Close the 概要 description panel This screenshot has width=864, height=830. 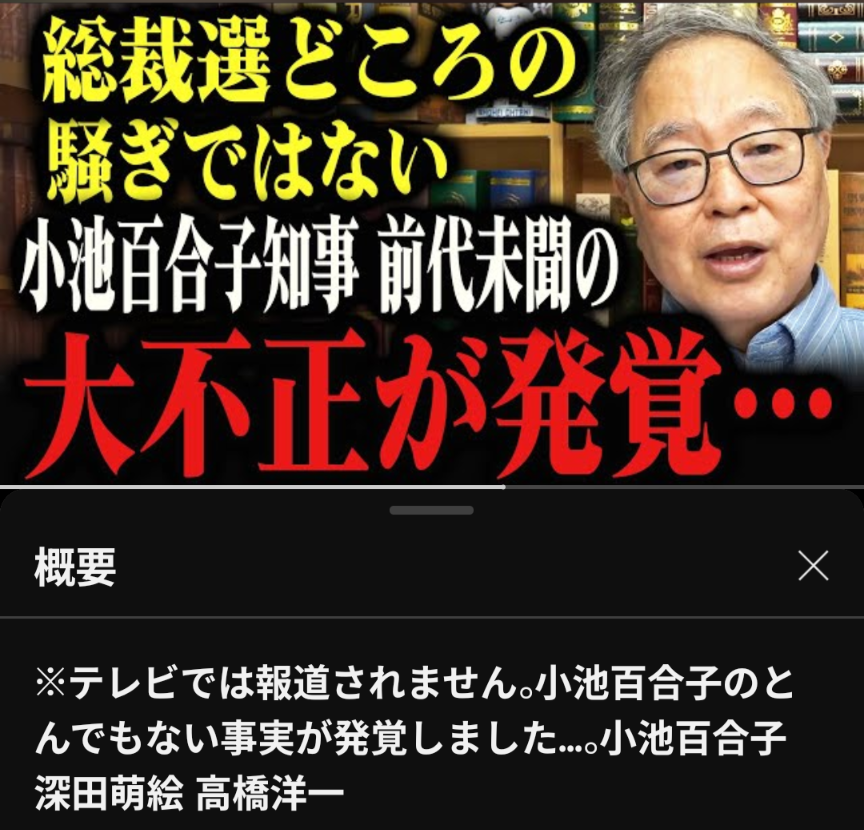(x=813, y=567)
